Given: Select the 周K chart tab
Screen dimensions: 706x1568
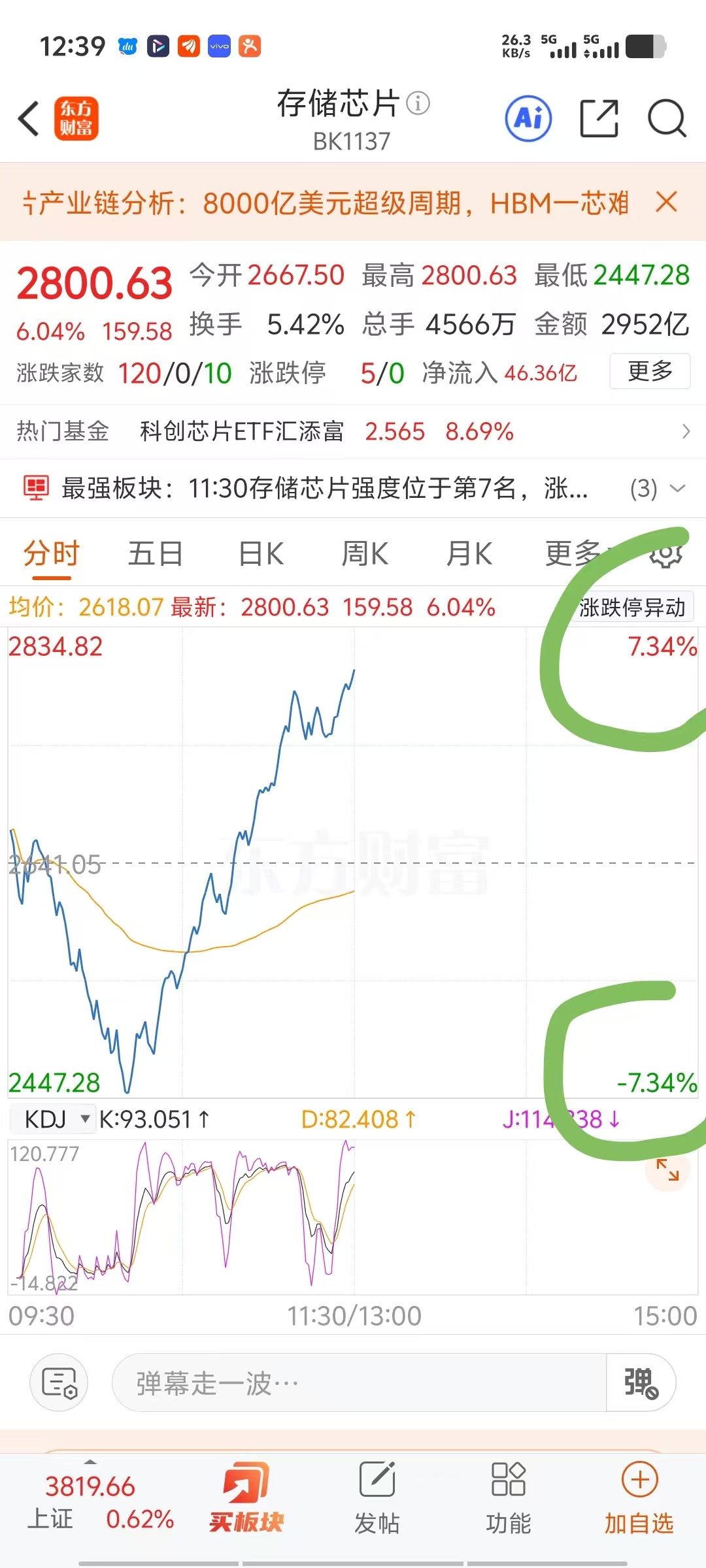Looking at the screenshot, I should (x=365, y=554).
